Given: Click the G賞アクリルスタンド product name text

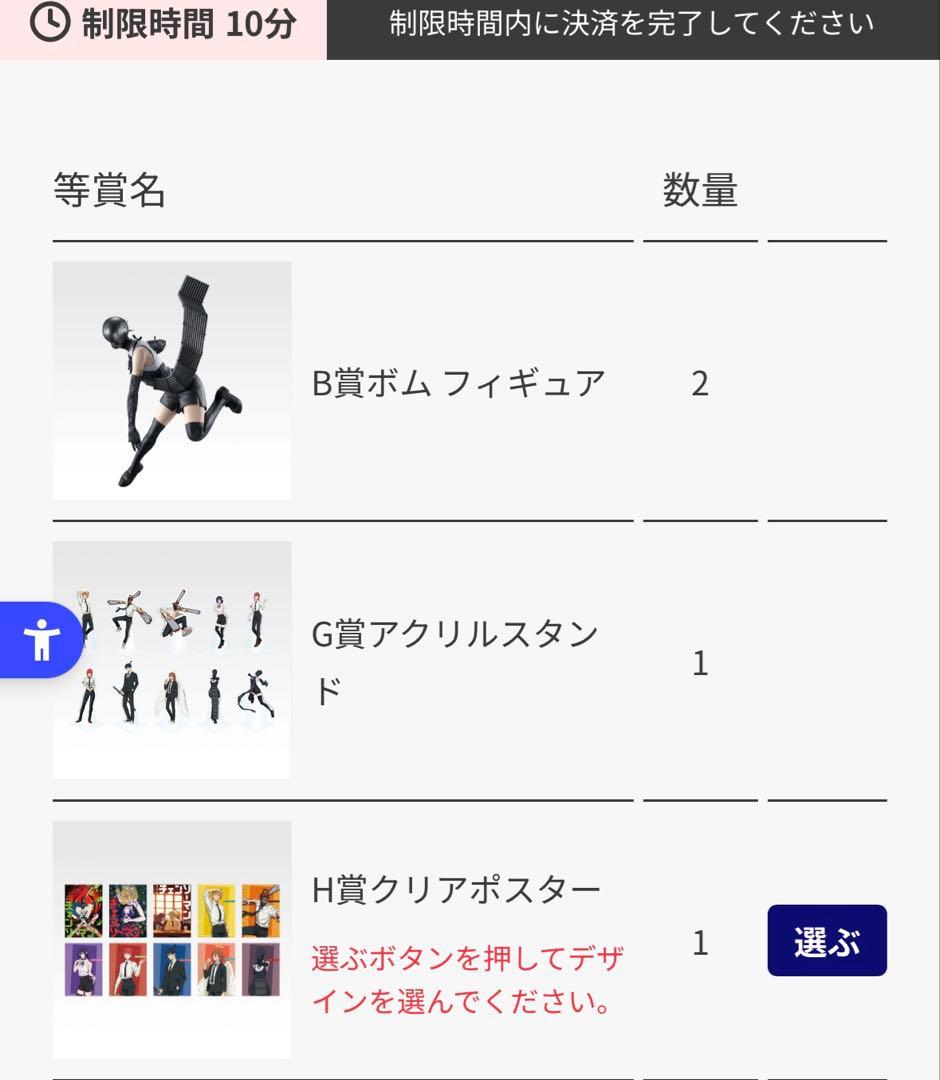Looking at the screenshot, I should pos(462,660).
